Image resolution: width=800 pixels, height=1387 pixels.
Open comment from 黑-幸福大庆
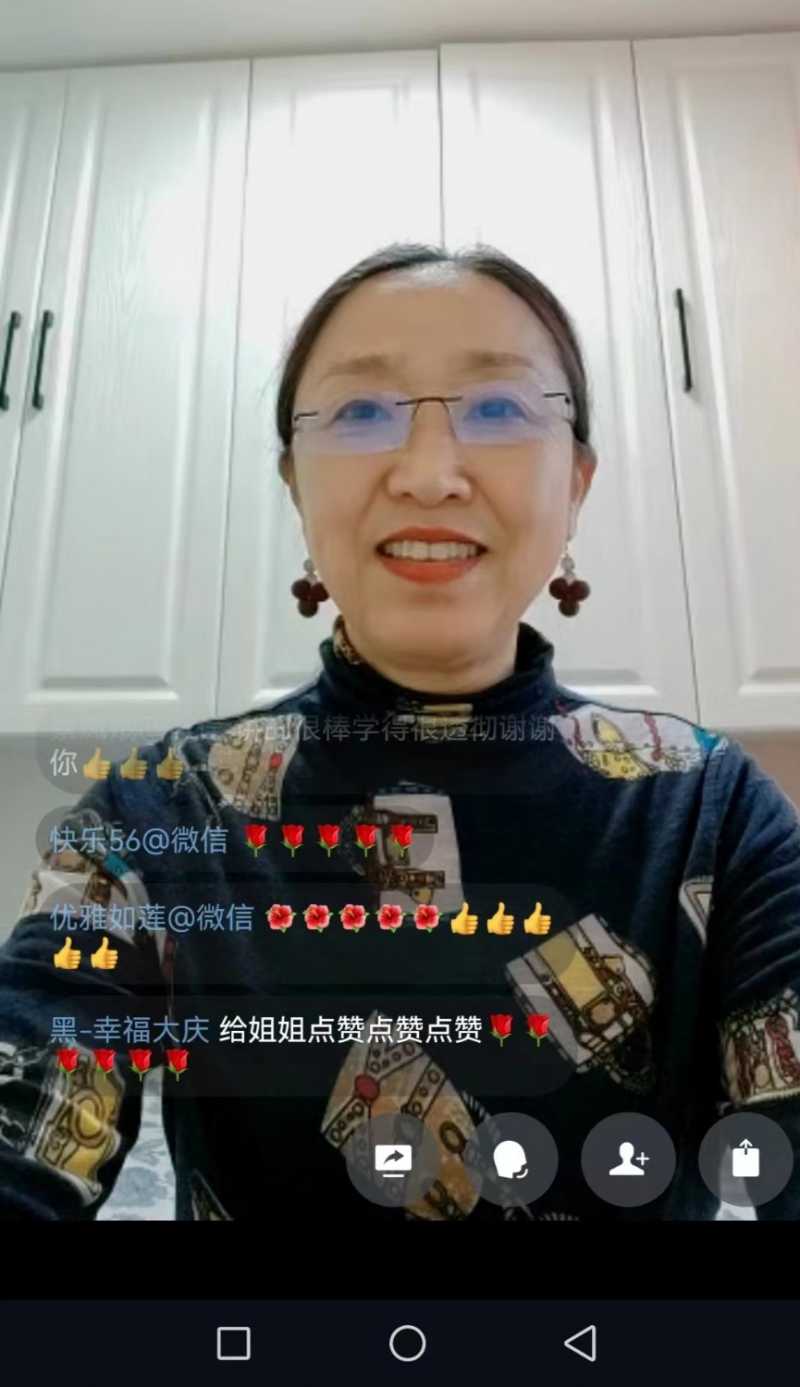[300, 1043]
